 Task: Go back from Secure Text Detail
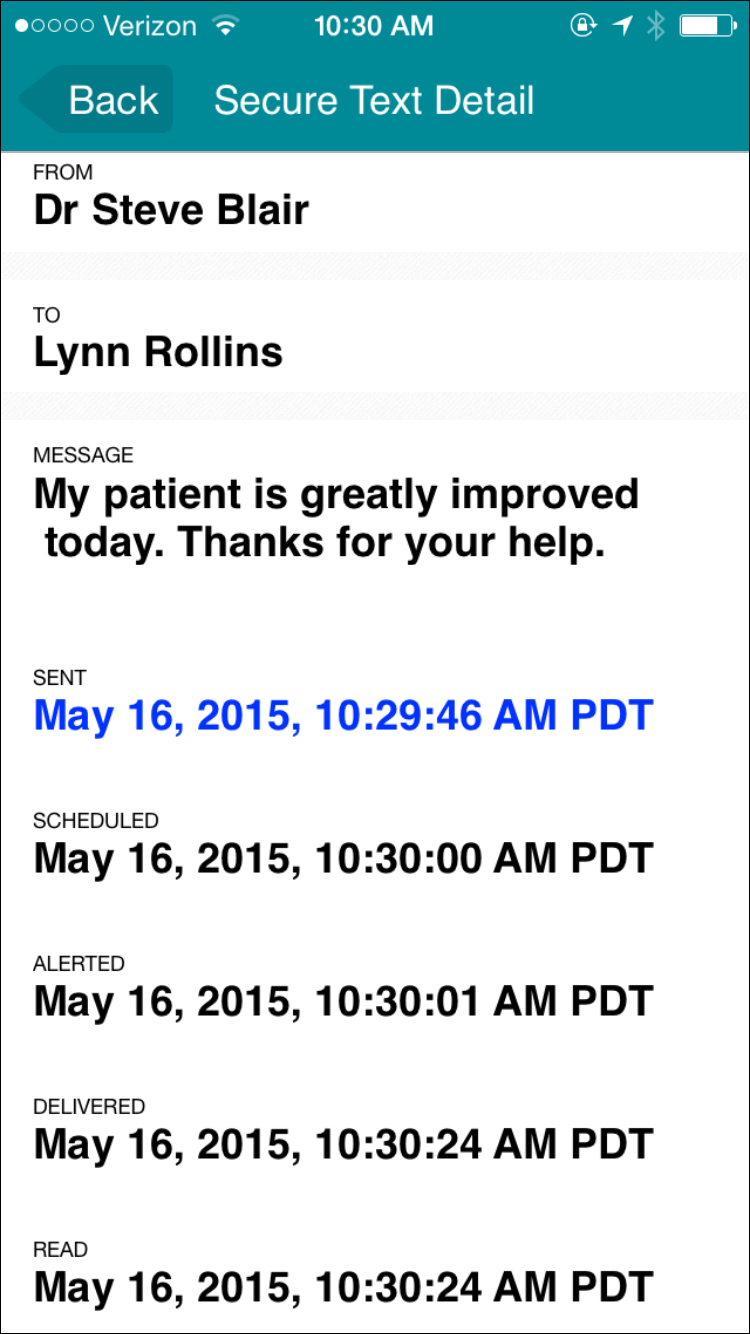pos(97,100)
